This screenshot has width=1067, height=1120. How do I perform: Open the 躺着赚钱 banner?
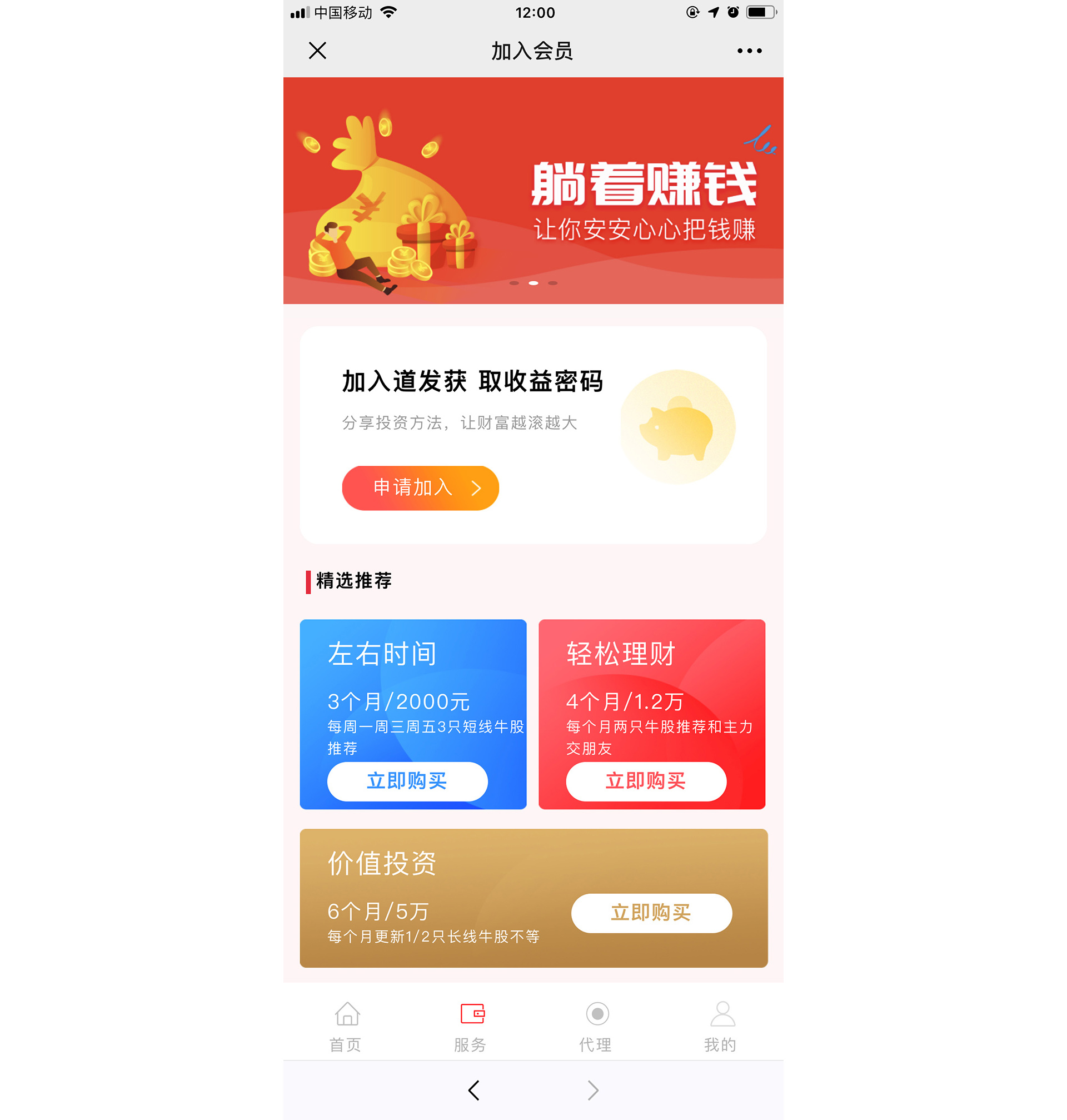coord(533,191)
